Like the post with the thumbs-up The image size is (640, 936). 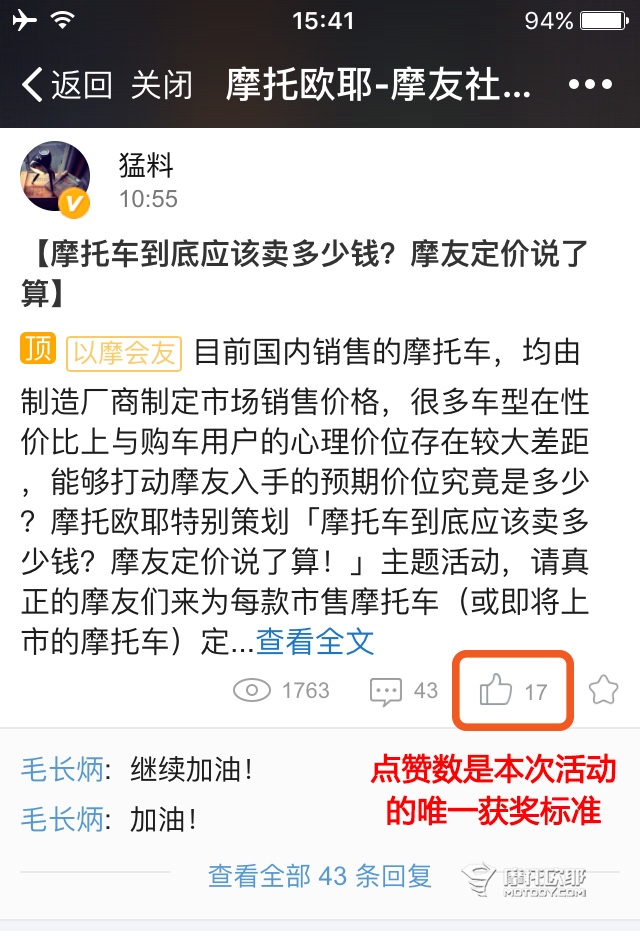tap(496, 691)
